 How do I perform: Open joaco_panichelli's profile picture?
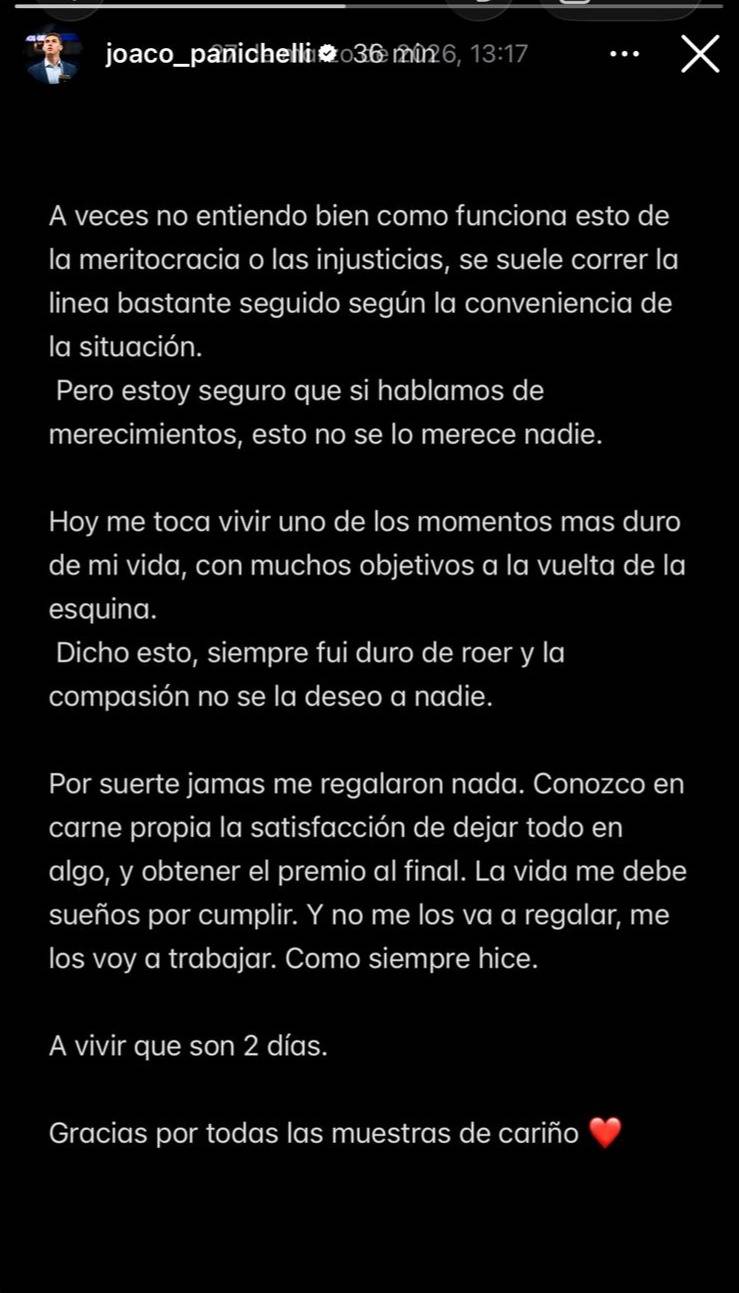click(52, 57)
